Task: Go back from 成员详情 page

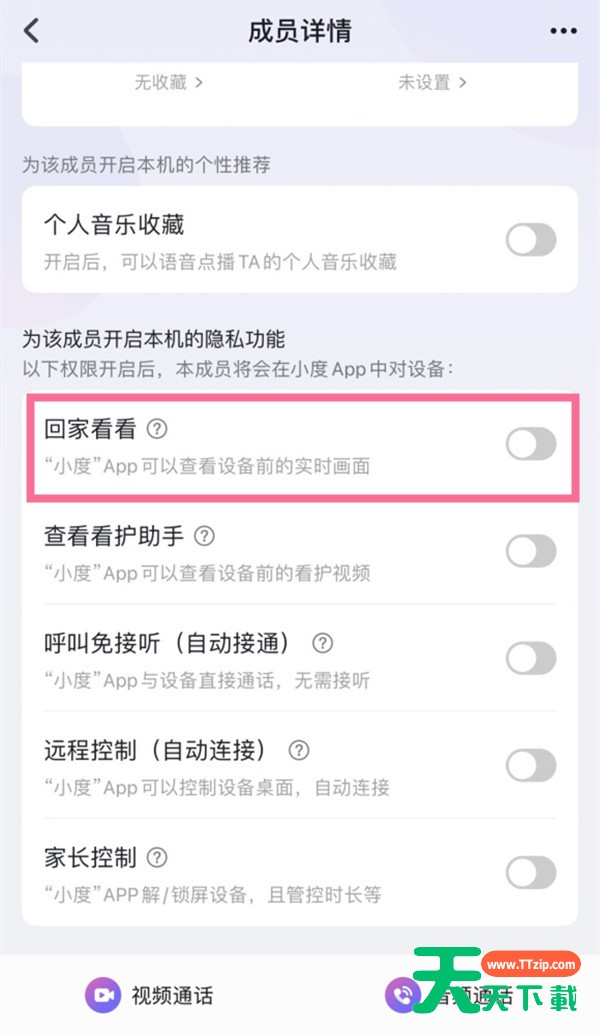Action: point(31,31)
